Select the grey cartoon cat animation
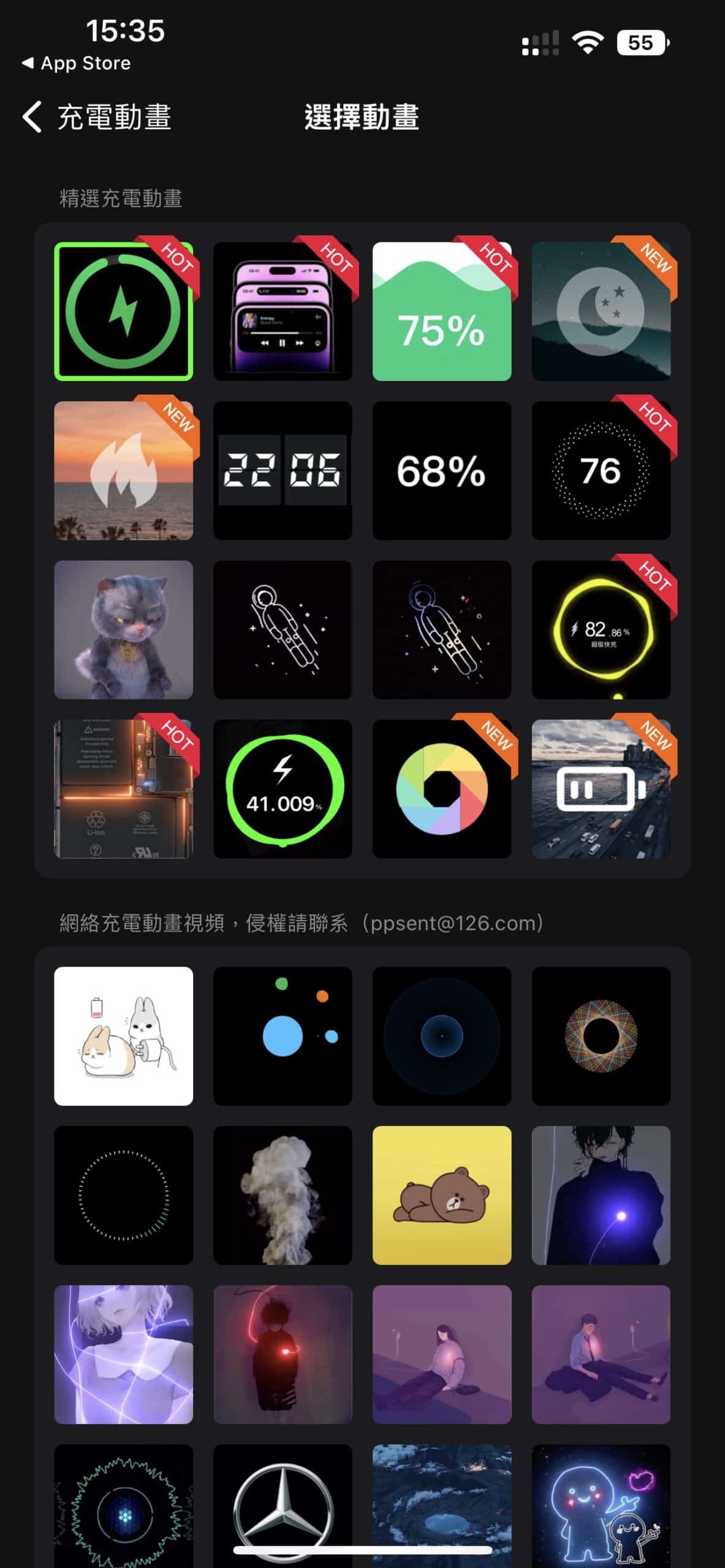Viewport: 725px width, 1568px height. click(x=123, y=630)
